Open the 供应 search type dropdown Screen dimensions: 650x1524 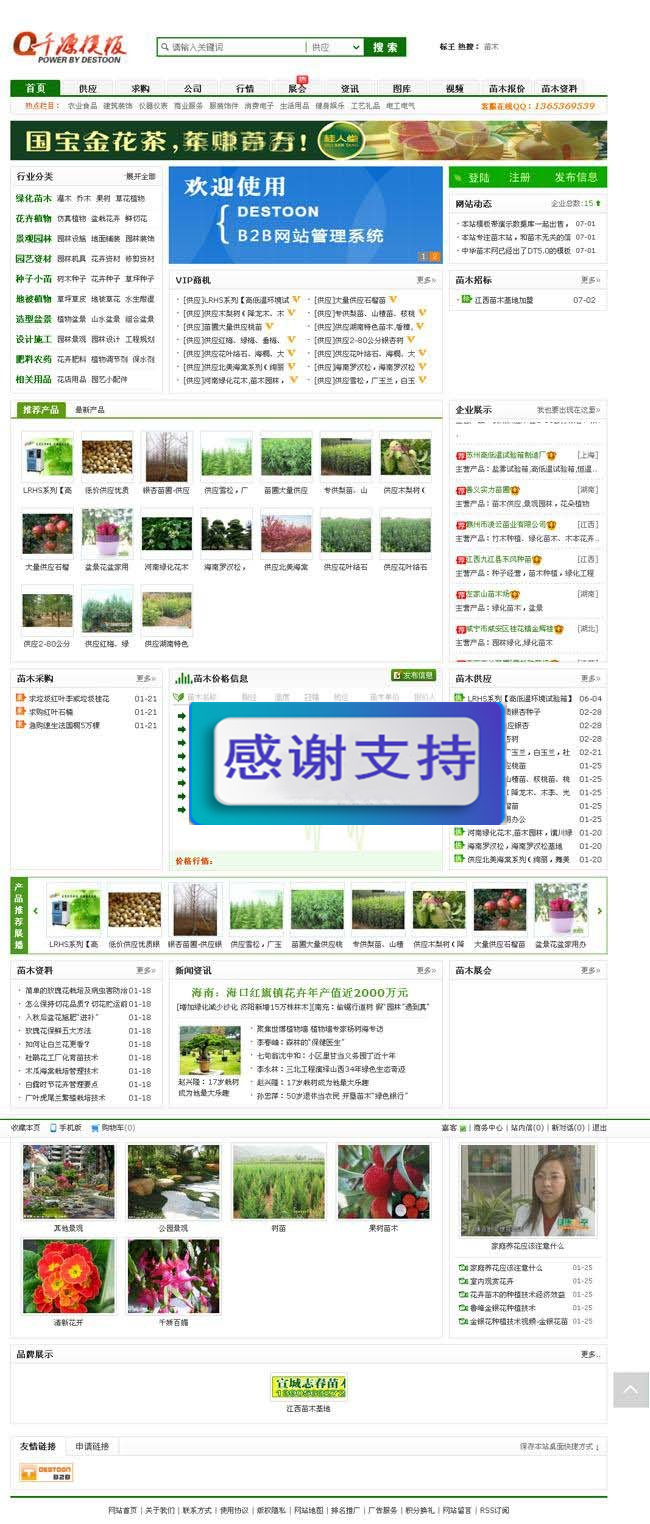coord(335,47)
